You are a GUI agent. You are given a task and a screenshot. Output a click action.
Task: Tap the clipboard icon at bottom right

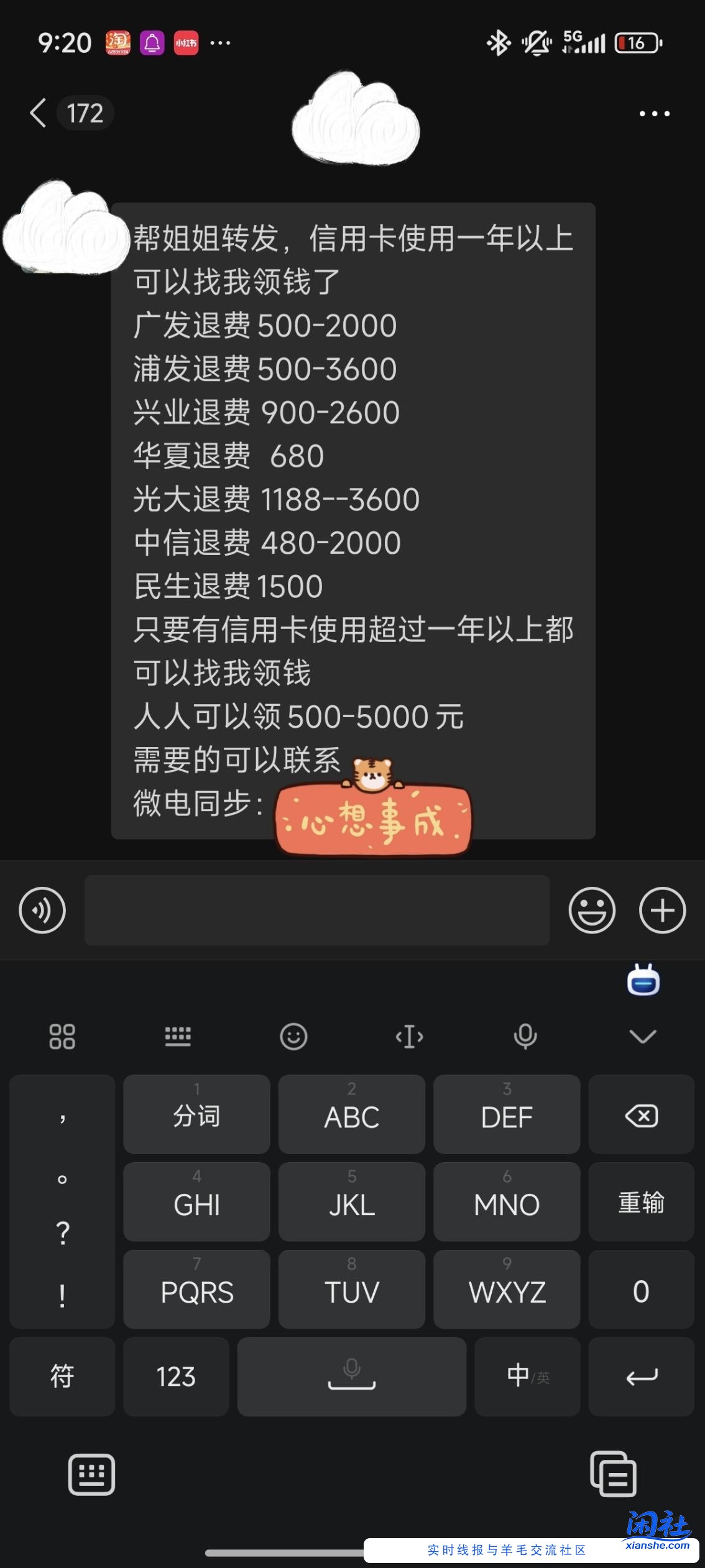pyautogui.click(x=614, y=1475)
